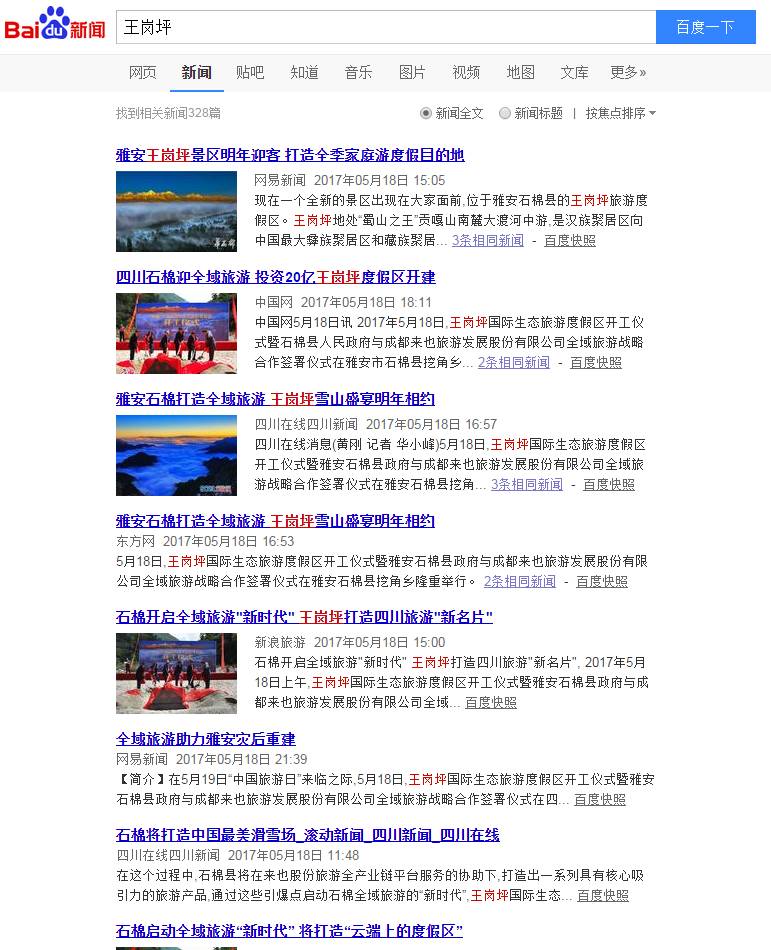Switch to the 文库 tab
This screenshot has width=771, height=950.
point(574,72)
